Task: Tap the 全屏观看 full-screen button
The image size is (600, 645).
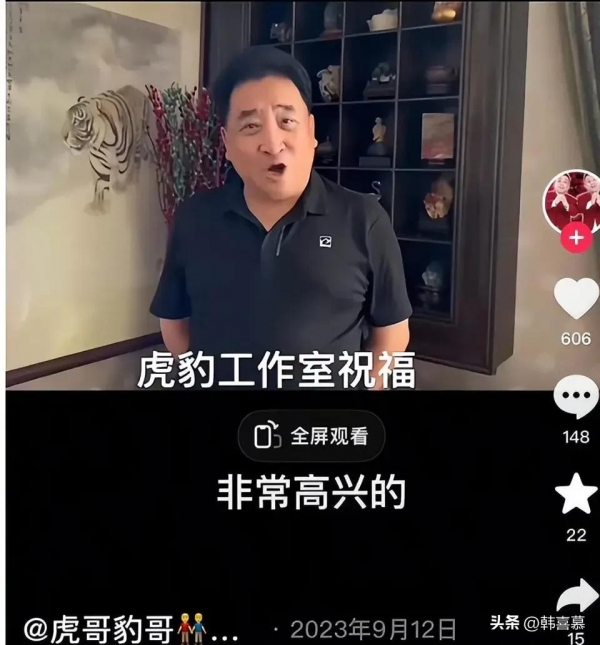Action: 311,436
